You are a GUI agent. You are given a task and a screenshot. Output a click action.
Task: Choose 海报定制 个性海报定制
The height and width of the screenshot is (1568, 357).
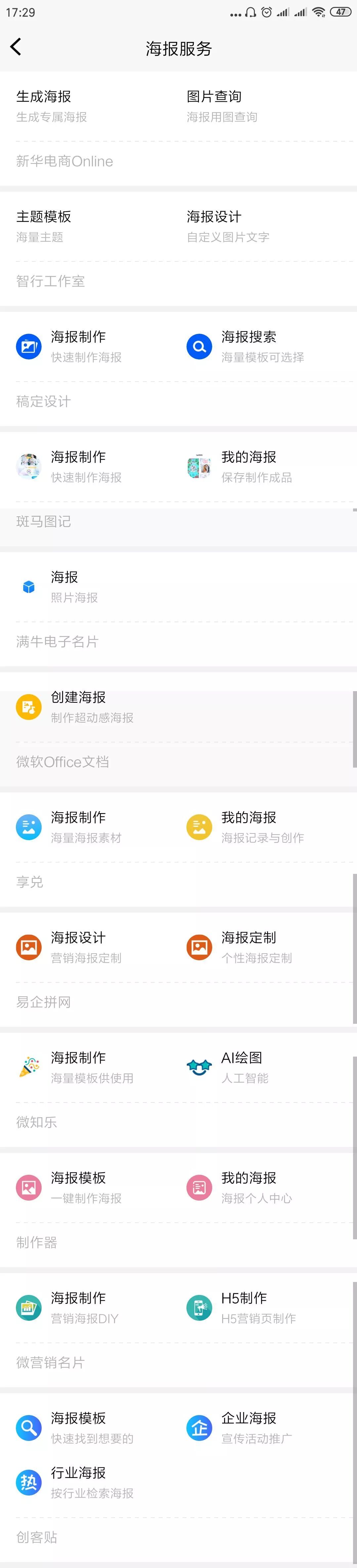[x=256, y=946]
